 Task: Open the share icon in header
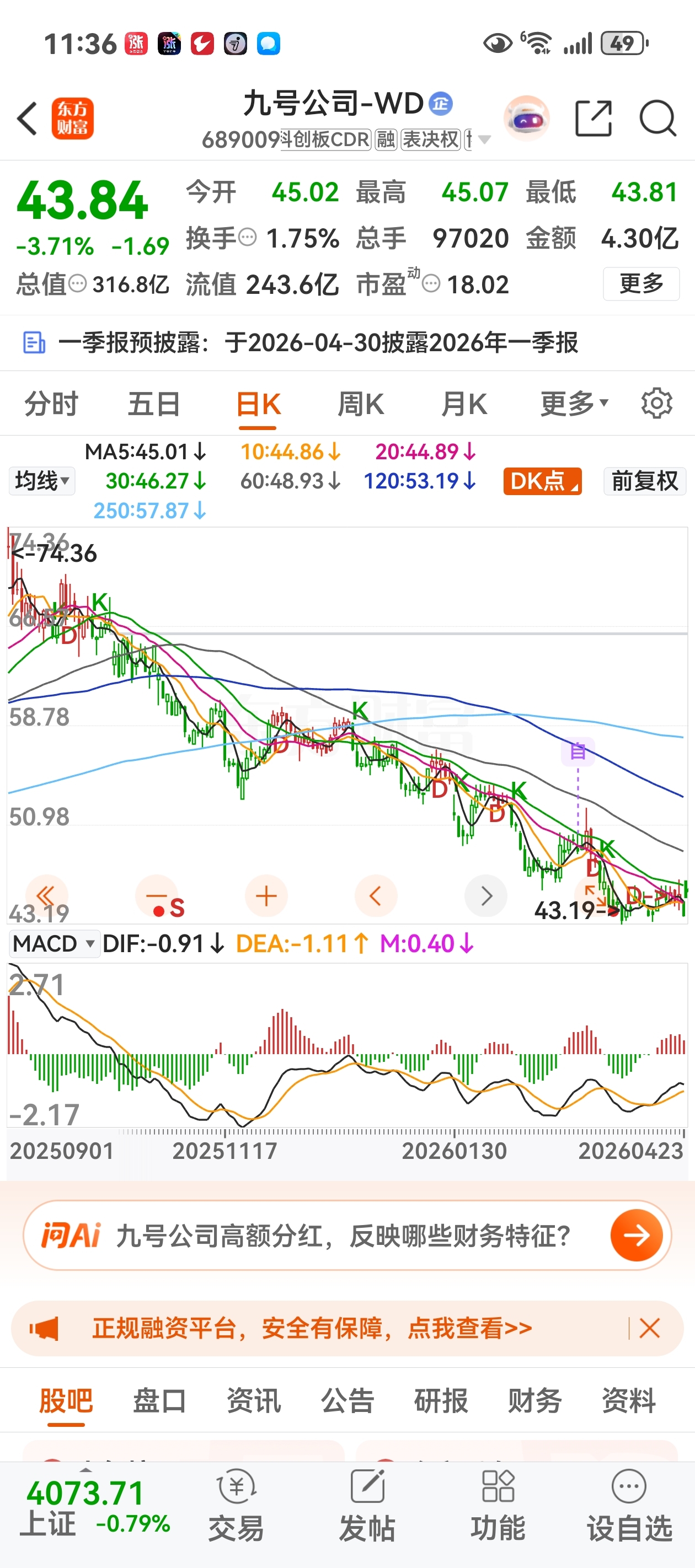click(594, 118)
